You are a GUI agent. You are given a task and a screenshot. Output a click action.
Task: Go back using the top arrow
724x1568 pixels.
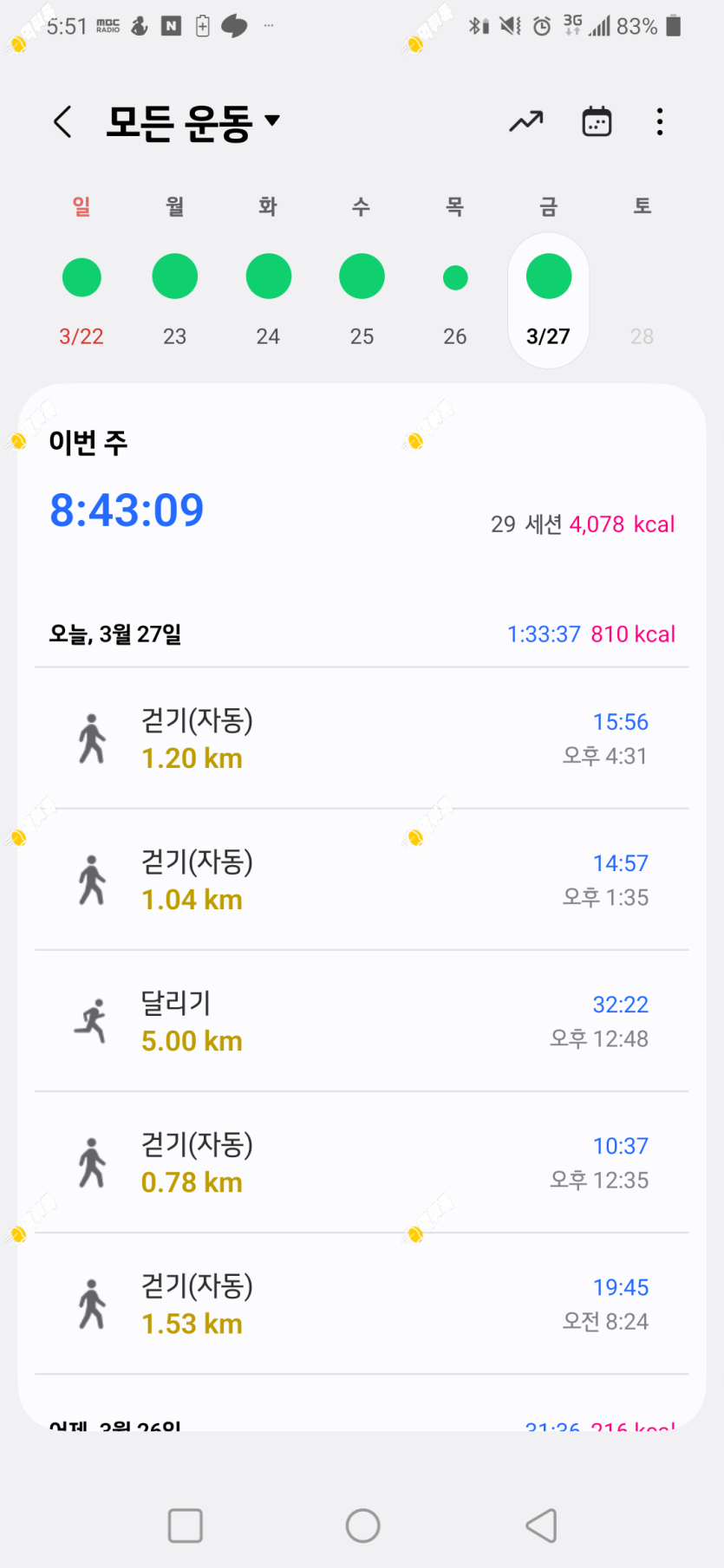pos(62,122)
